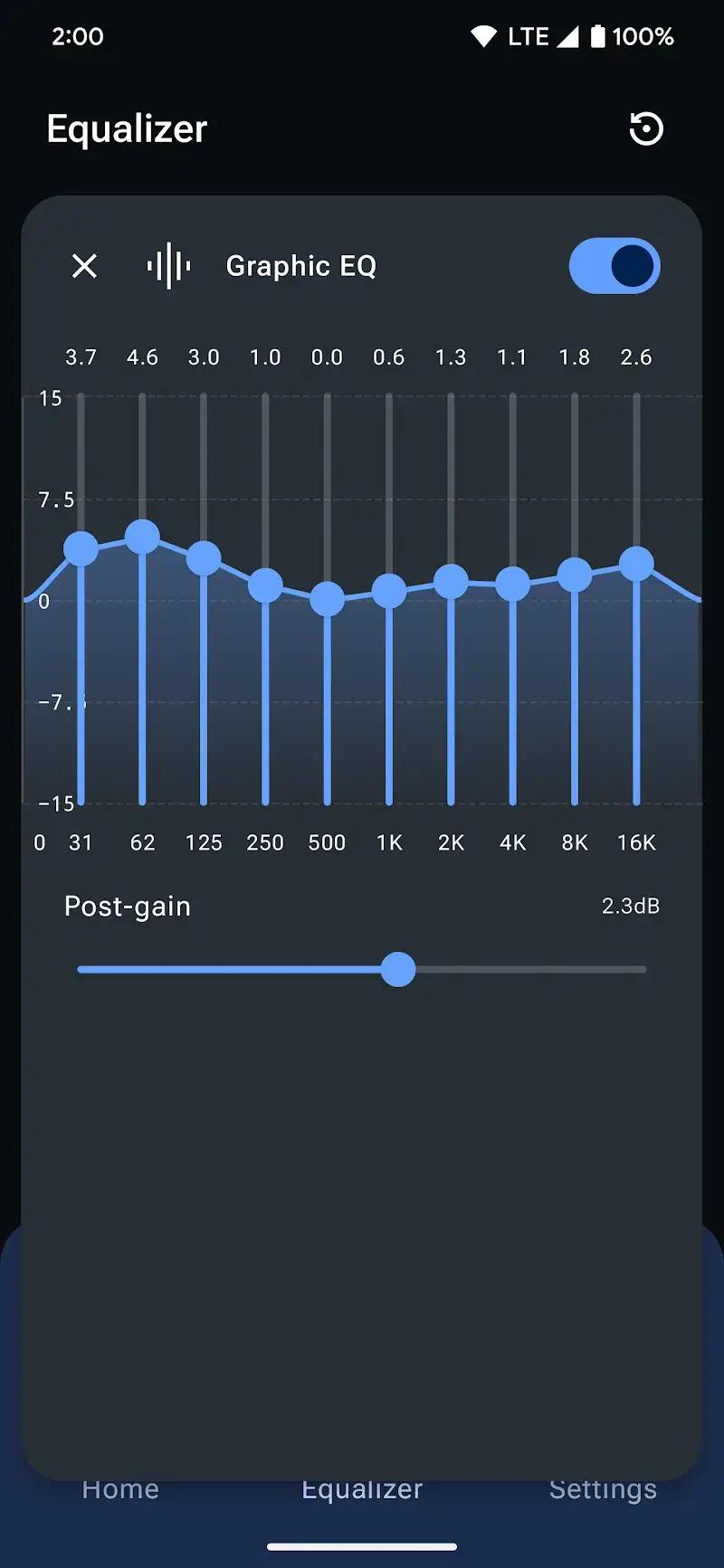Click the Equalizer screen title

[127, 128]
